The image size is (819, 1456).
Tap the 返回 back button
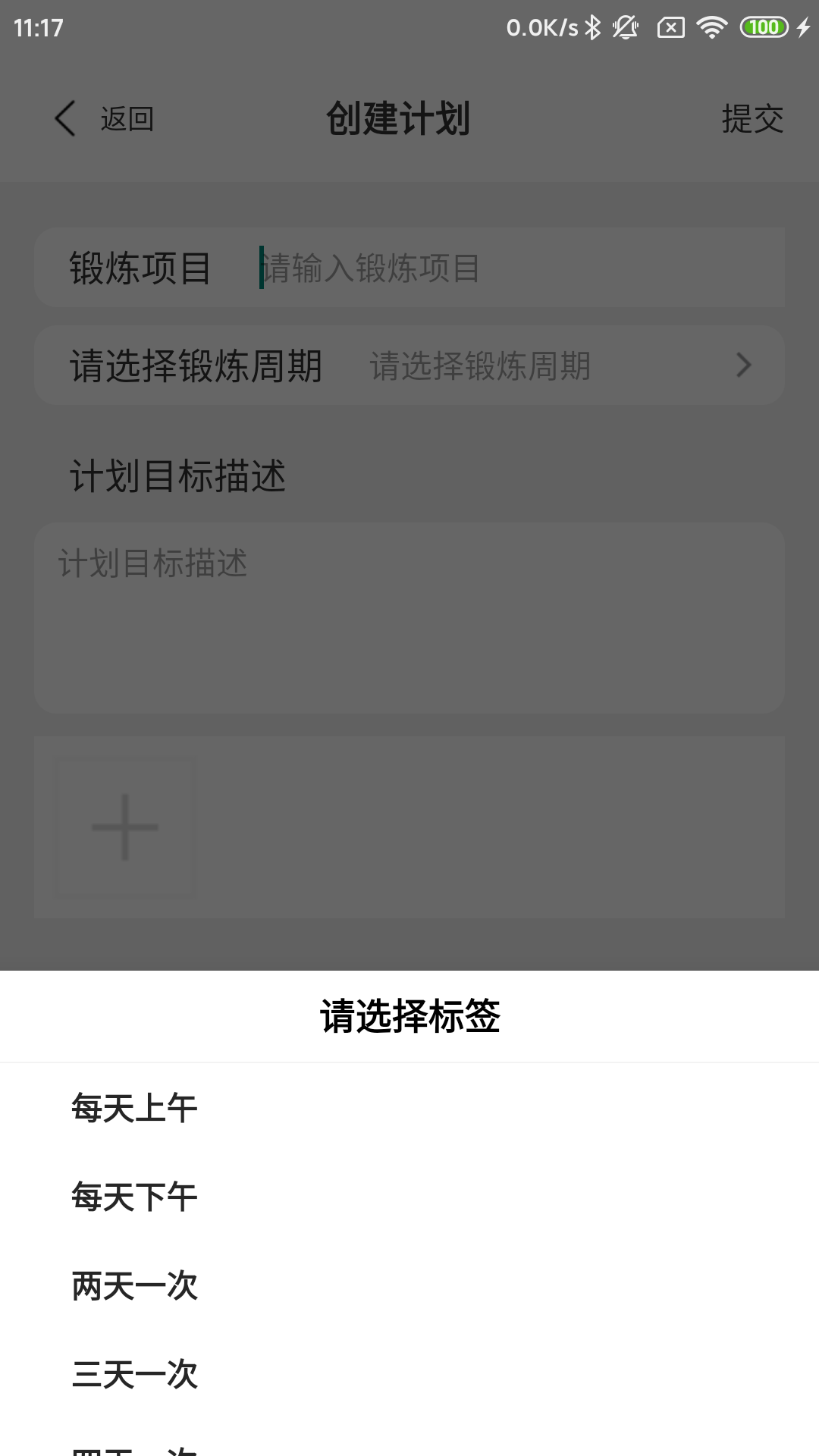(x=104, y=118)
